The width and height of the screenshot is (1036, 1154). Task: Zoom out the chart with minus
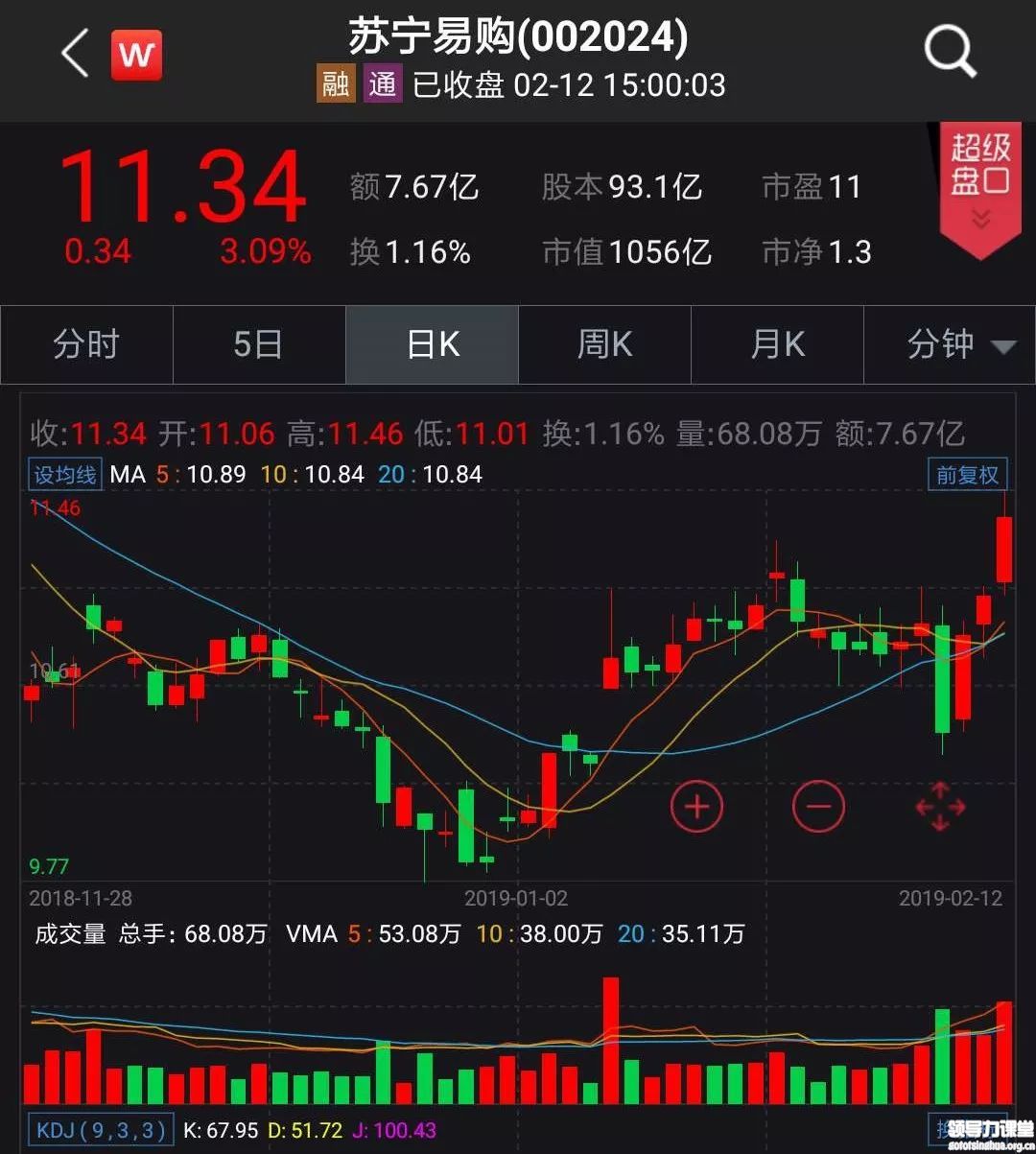coord(818,806)
